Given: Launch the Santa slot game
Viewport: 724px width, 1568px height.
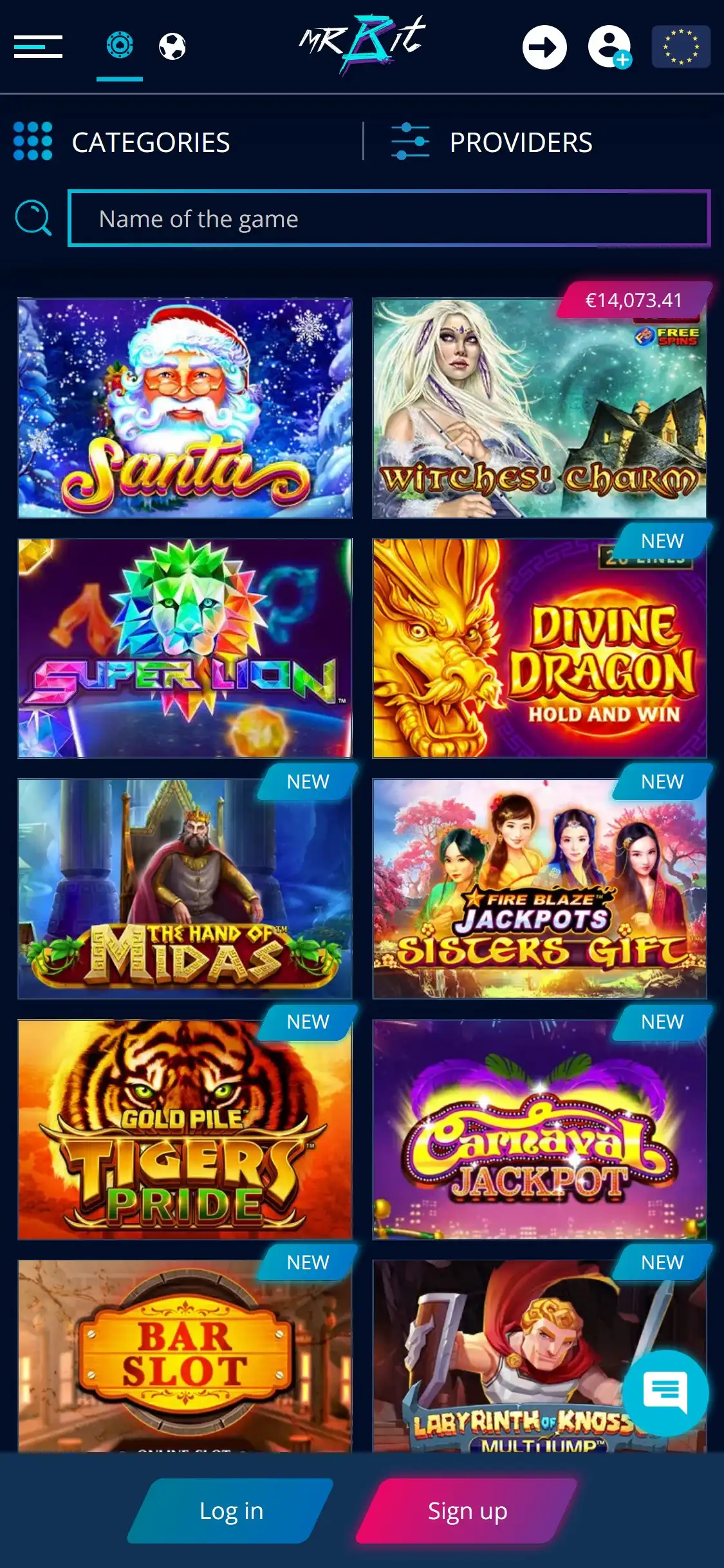Looking at the screenshot, I should [x=185, y=407].
